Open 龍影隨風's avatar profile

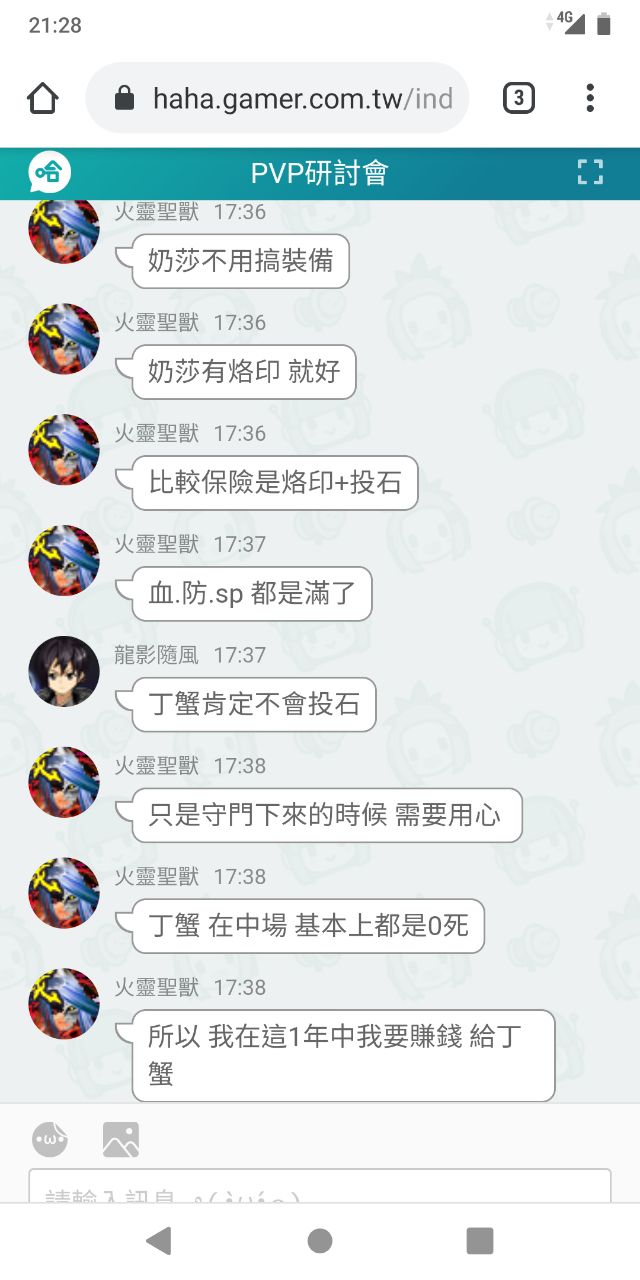[64, 671]
